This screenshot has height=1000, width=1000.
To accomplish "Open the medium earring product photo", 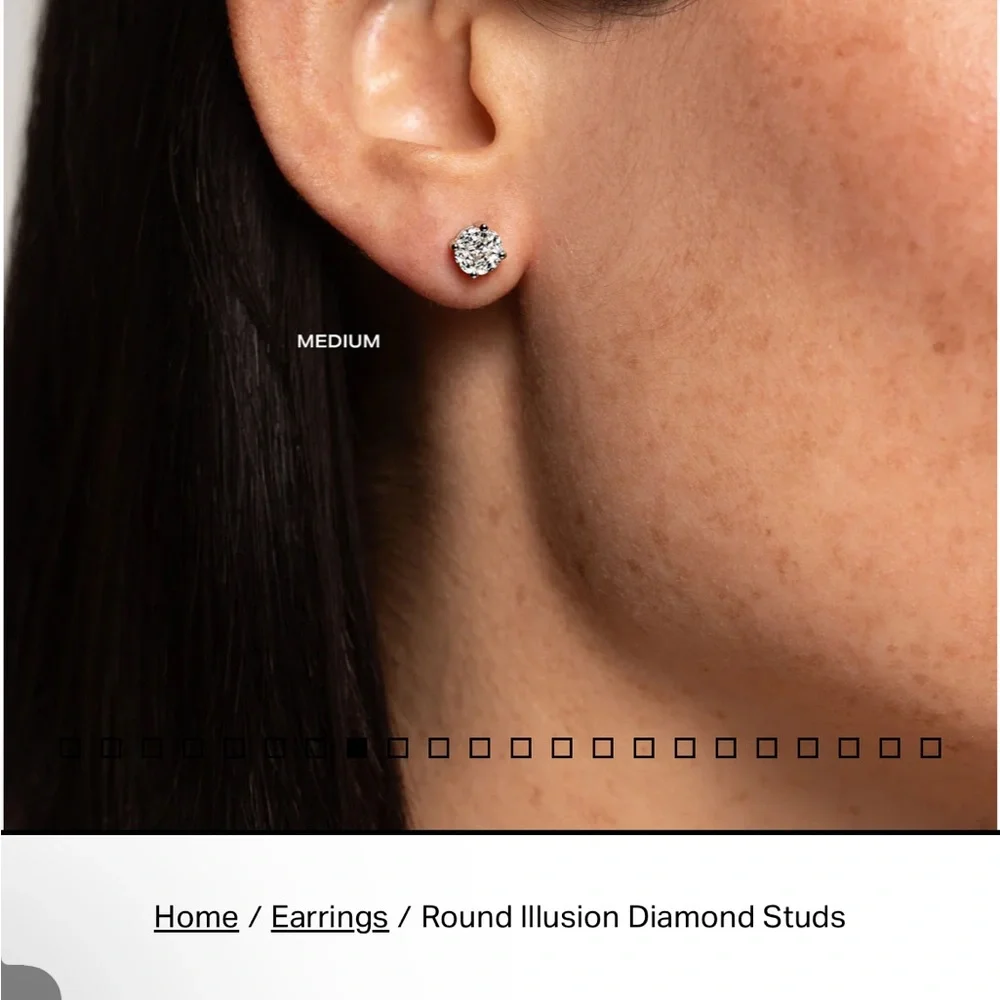I will [500, 415].
